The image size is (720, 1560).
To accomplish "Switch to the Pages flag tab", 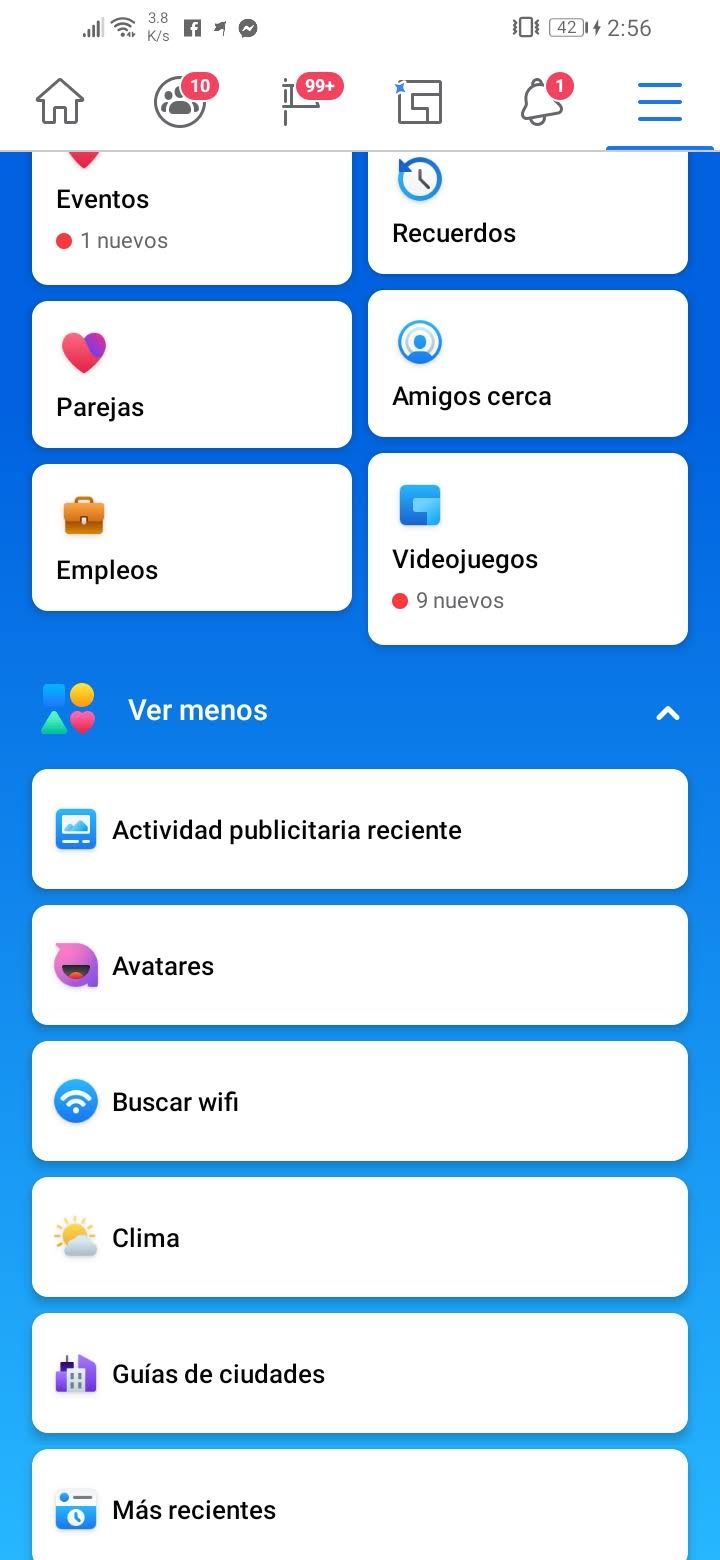I will [300, 102].
